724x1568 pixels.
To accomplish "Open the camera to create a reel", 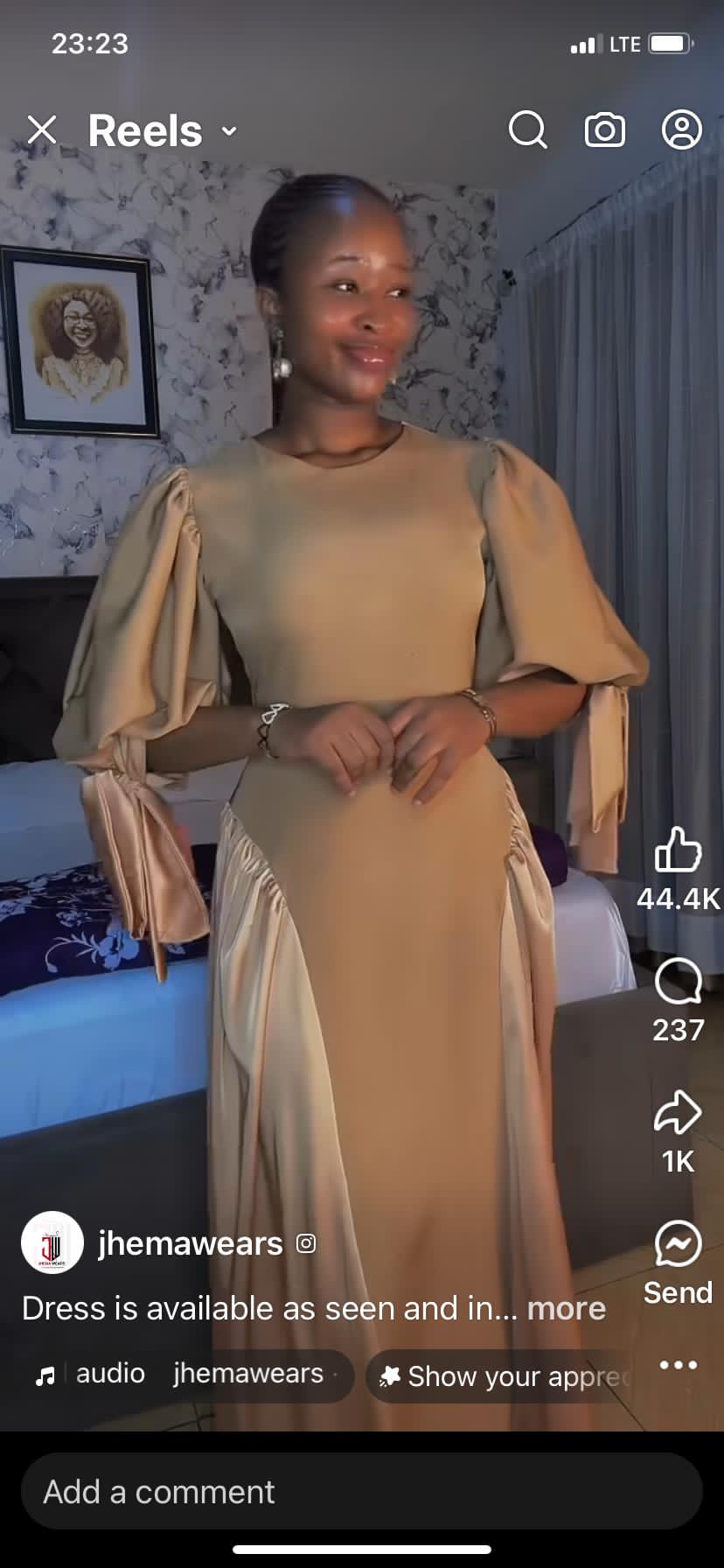I will click(604, 130).
